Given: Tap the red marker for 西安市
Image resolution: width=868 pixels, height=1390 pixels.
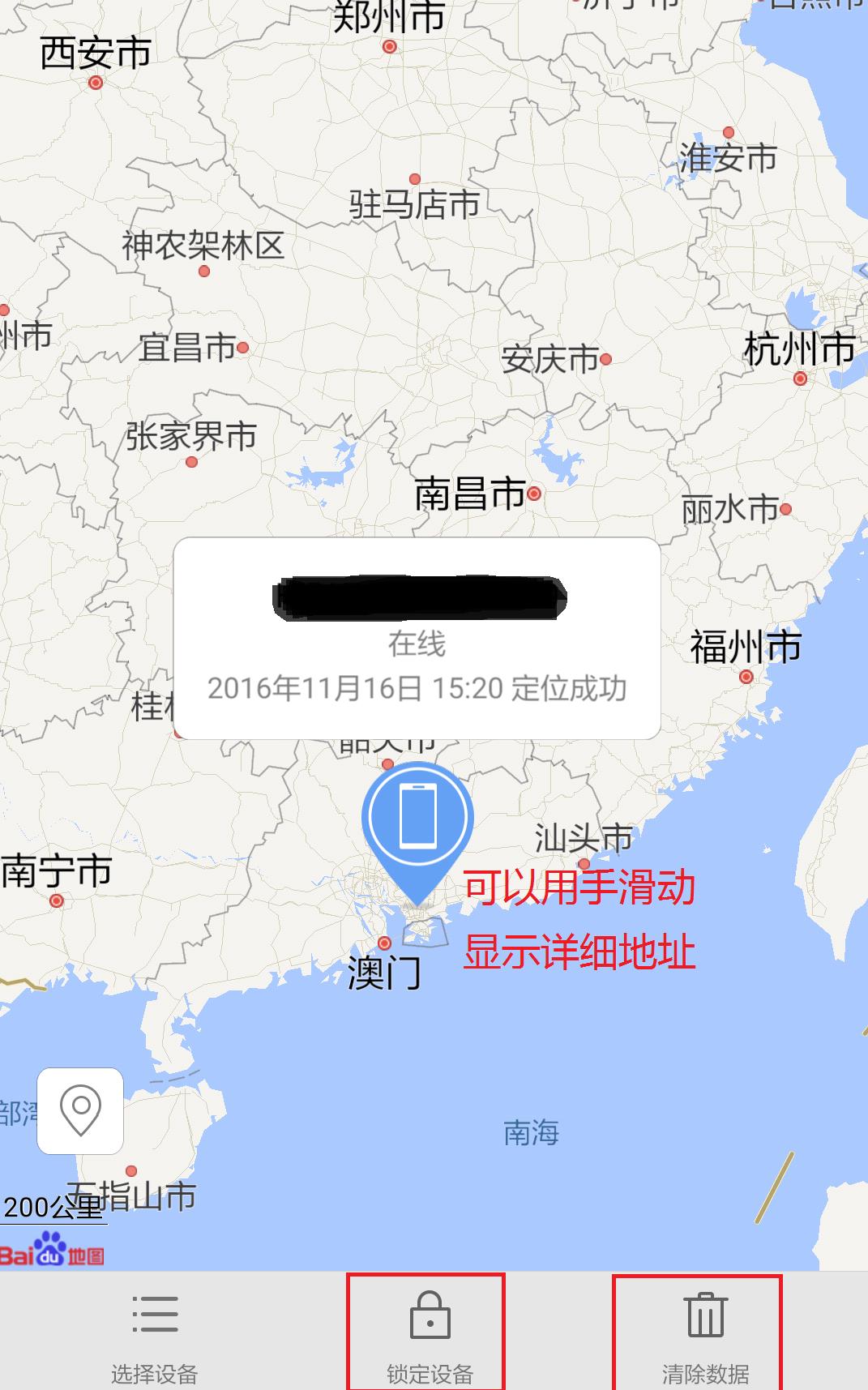Looking at the screenshot, I should (97, 81).
